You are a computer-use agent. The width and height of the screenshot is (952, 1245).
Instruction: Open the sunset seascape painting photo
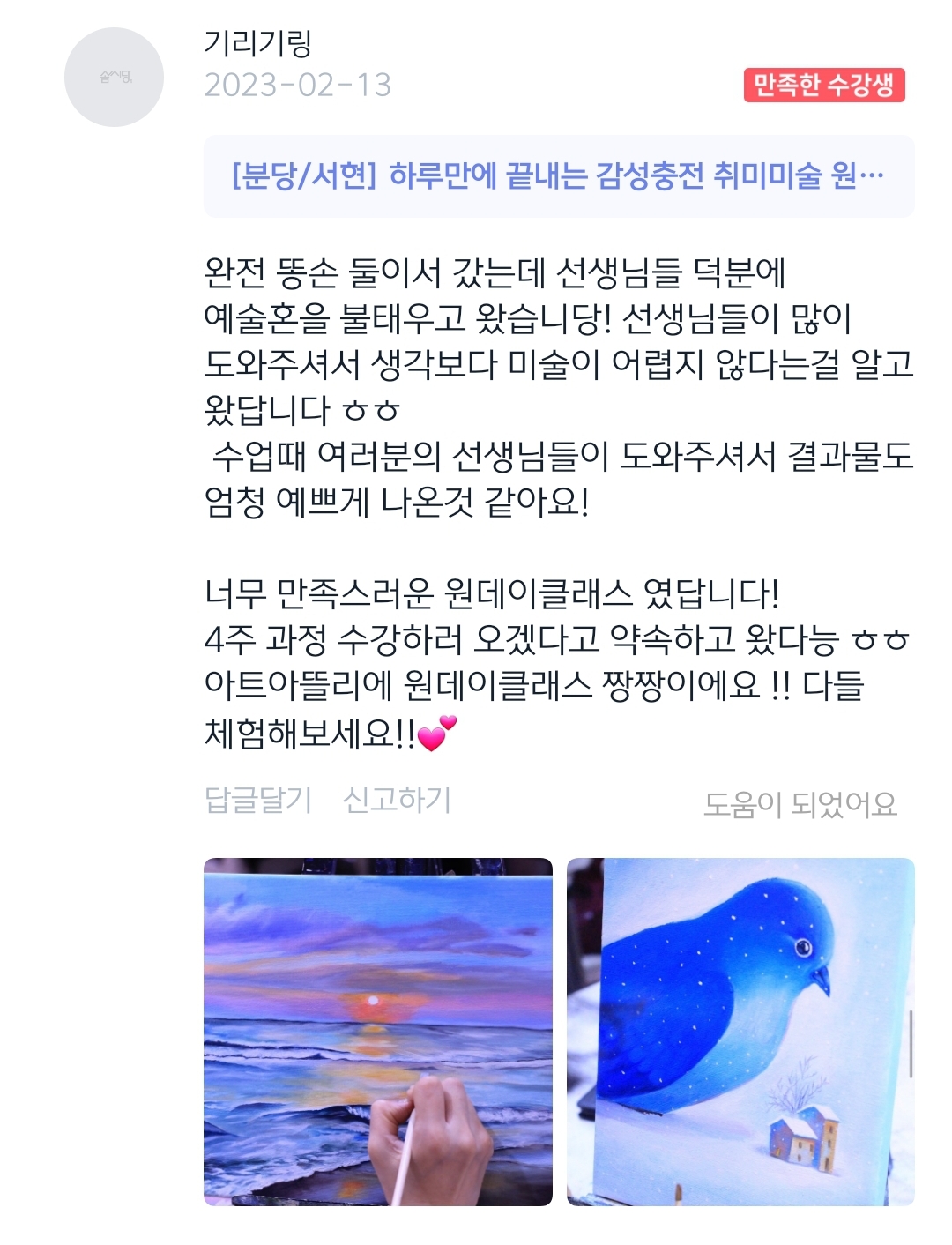(x=378, y=1031)
